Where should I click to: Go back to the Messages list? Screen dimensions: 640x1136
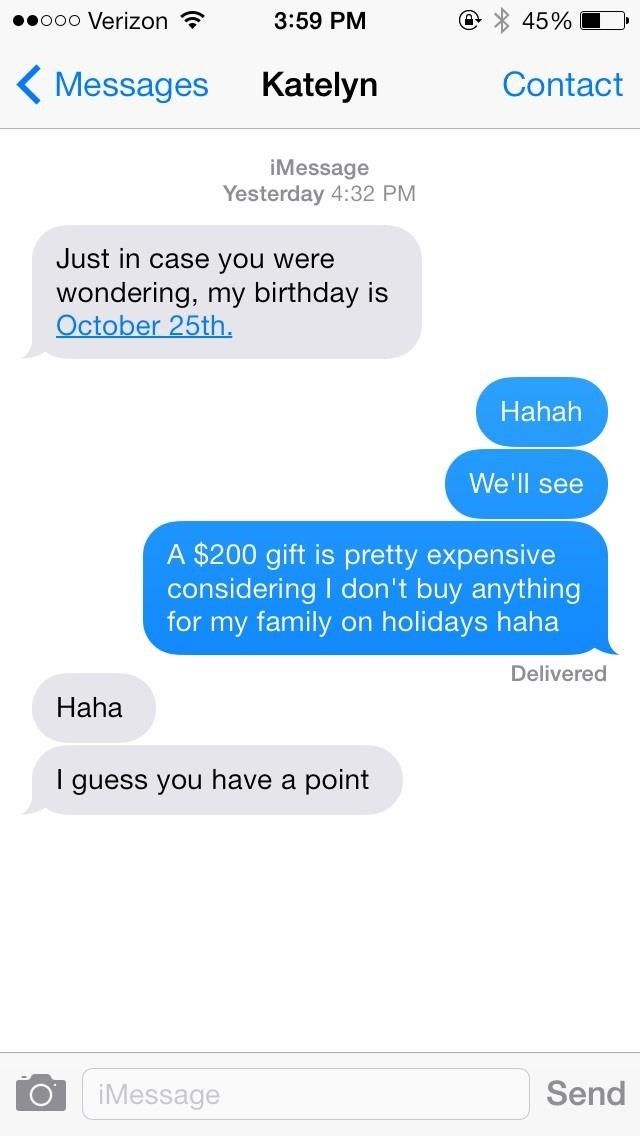click(112, 85)
